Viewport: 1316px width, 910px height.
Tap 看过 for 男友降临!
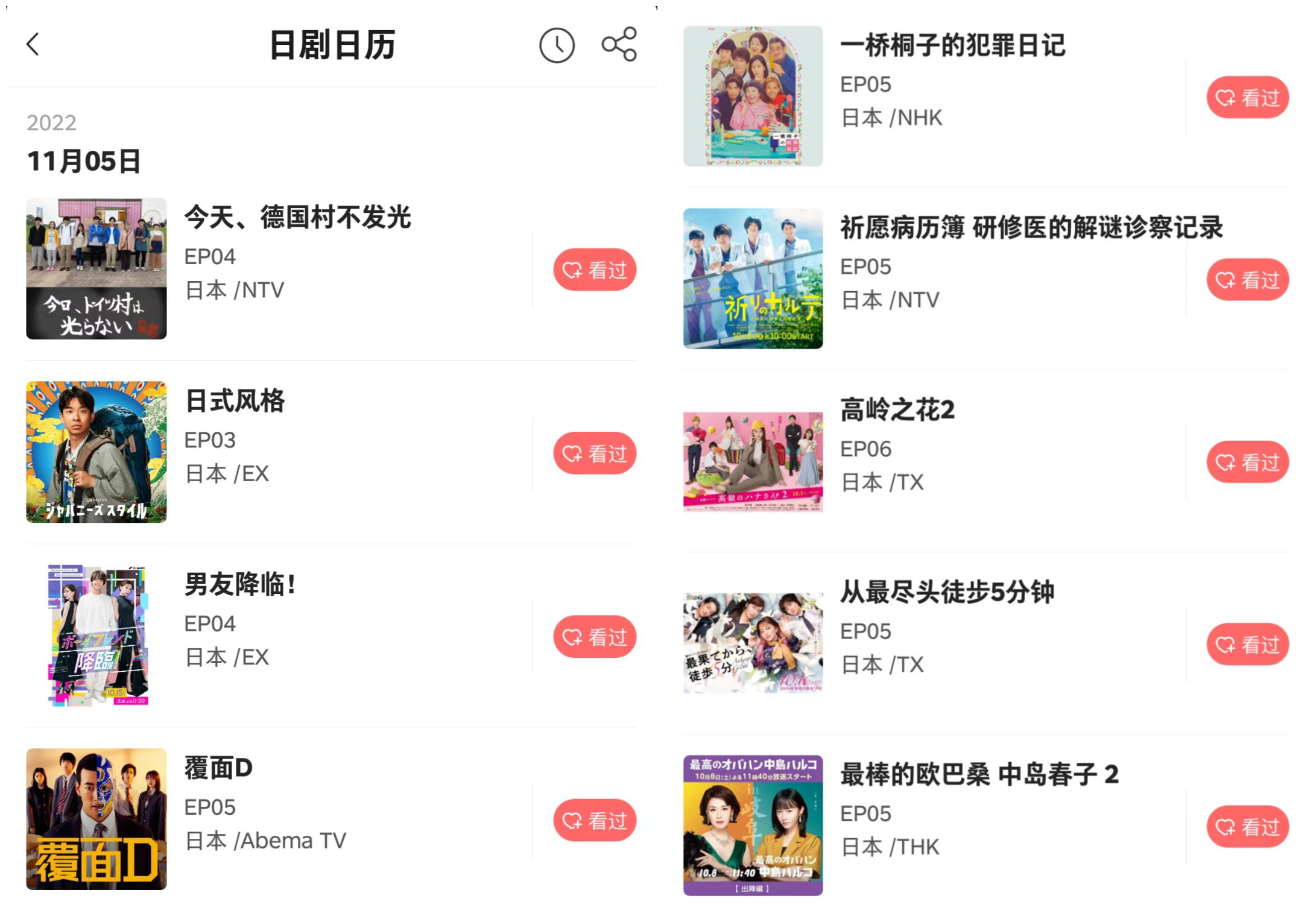594,636
